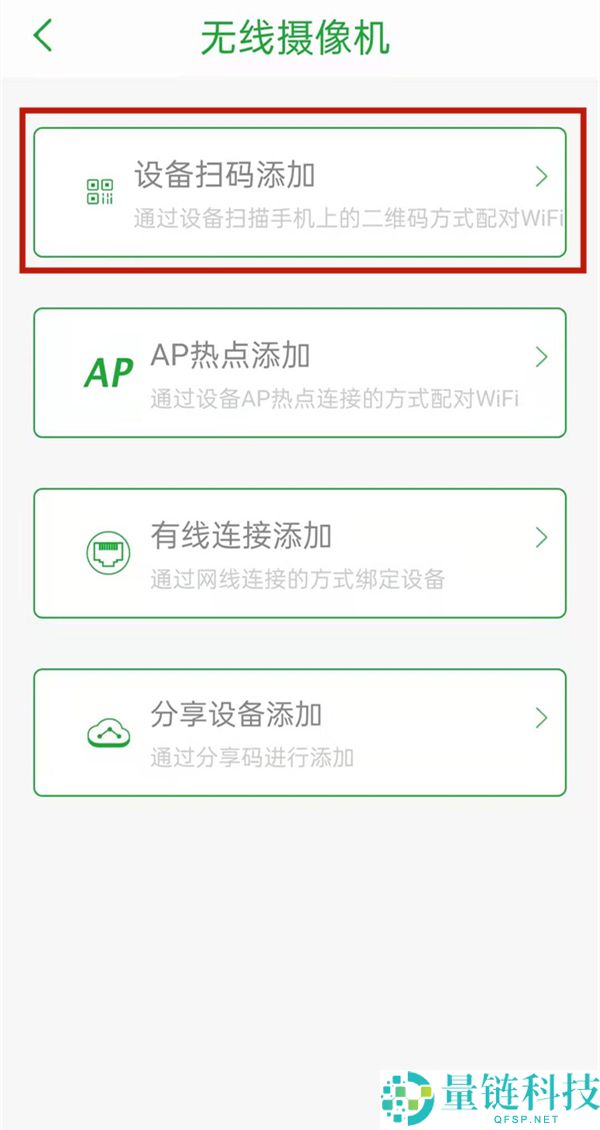Select AP热点添加 pairing method
Image resolution: width=600 pixels, height=1130 pixels.
300,372
